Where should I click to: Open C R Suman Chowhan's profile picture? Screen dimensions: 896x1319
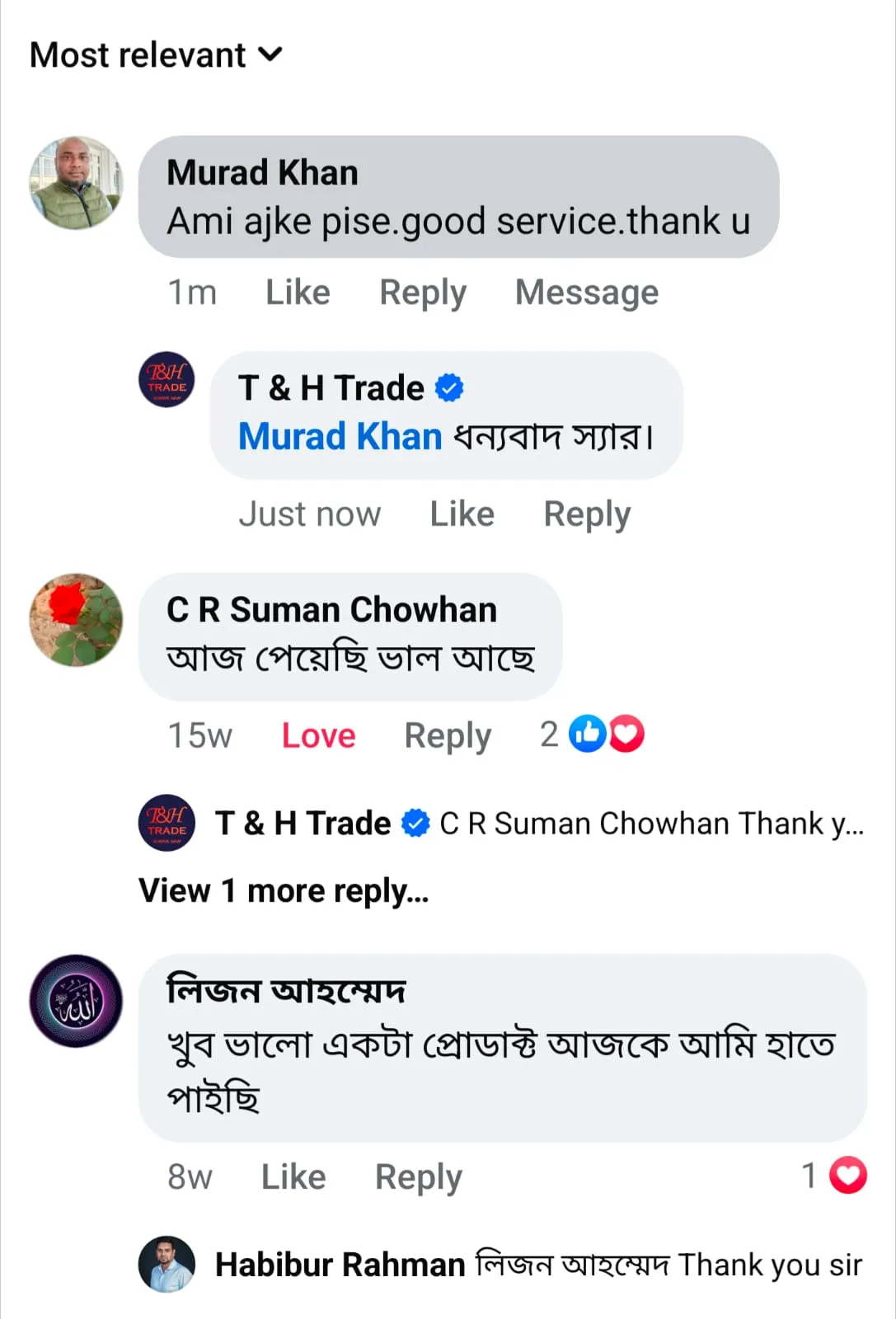tap(76, 620)
